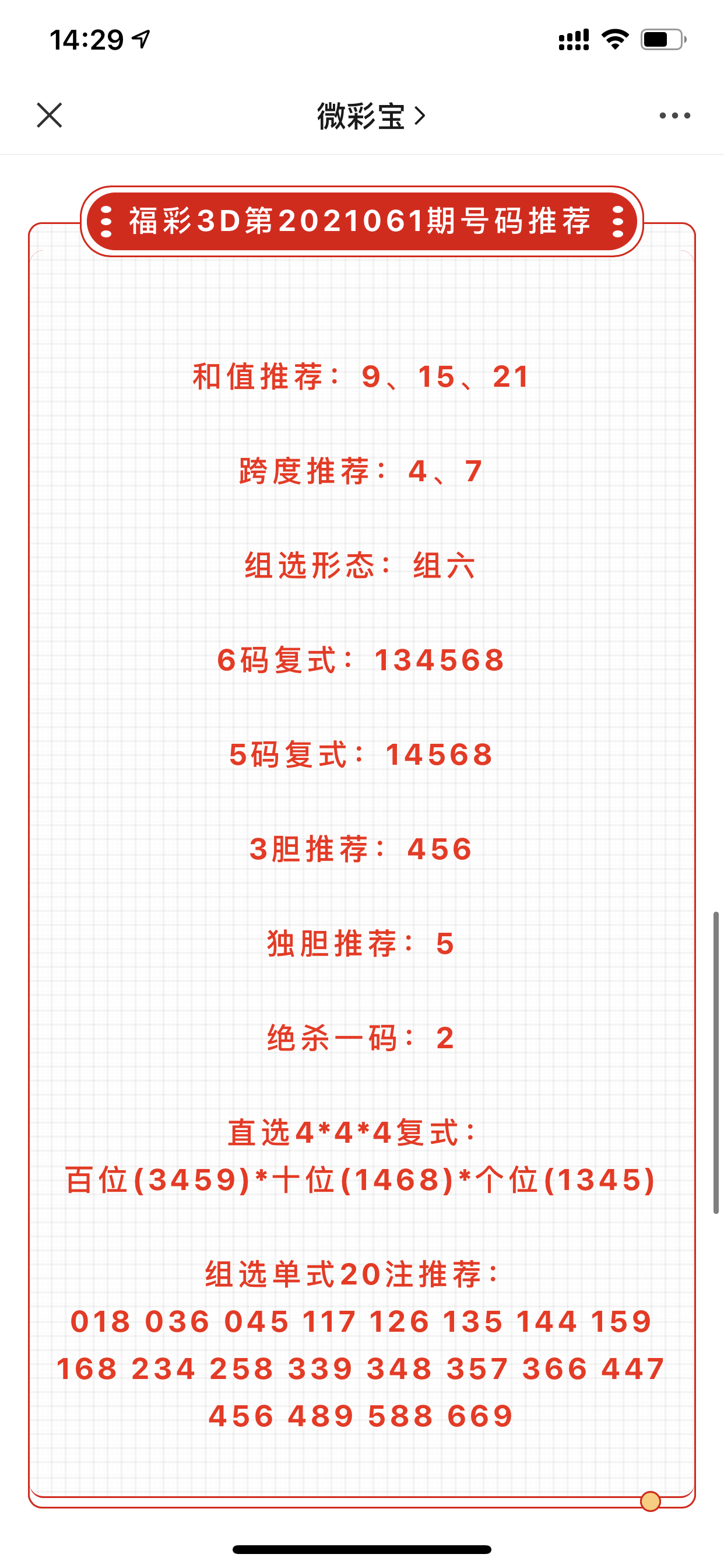The image size is (724, 1568).
Task: Open the three-dot overflow menu
Action: point(674,115)
